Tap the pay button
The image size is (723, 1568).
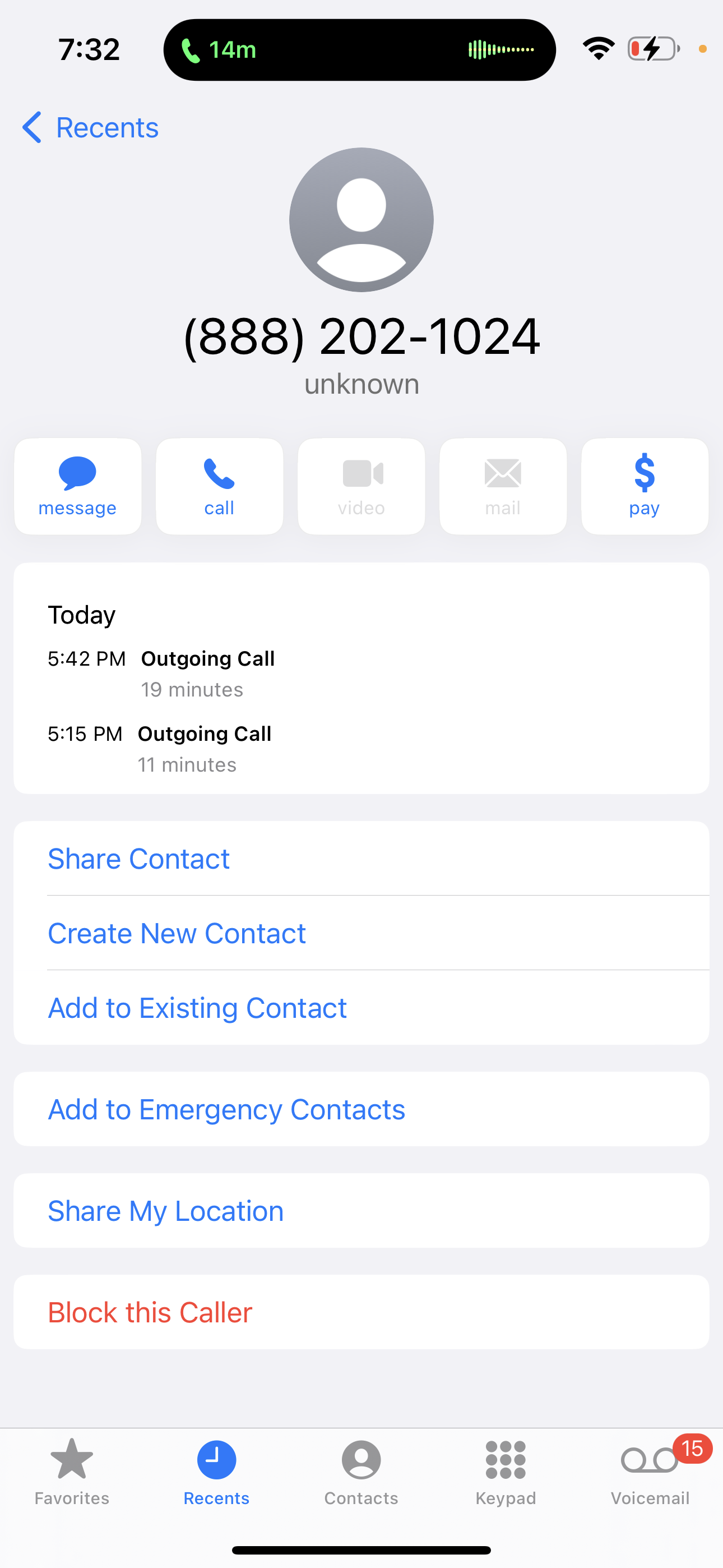644,486
